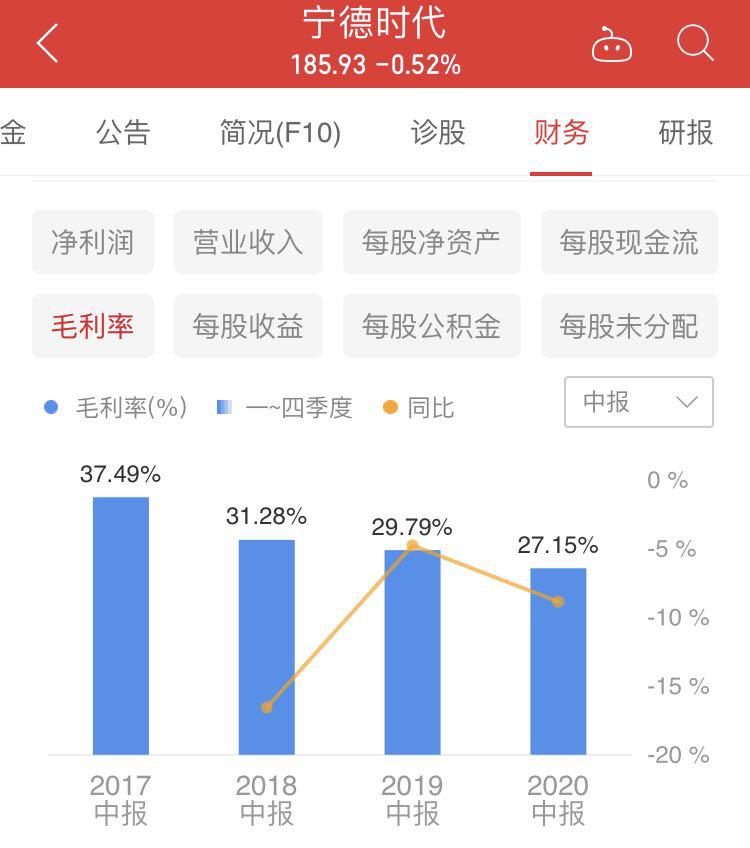Select the 每股收益 metric
This screenshot has width=750, height=848.
(x=247, y=326)
